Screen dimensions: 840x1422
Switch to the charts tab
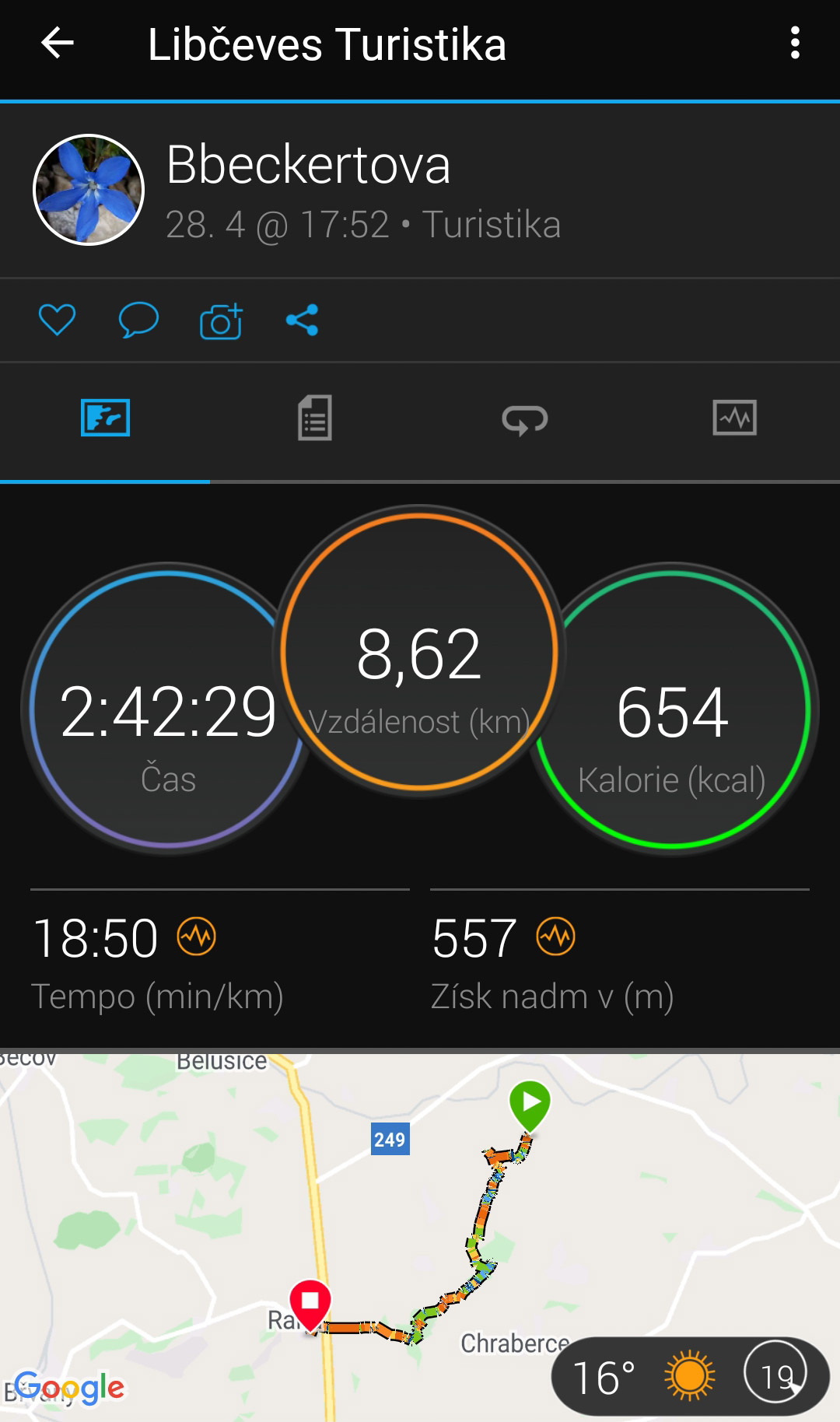tap(734, 419)
